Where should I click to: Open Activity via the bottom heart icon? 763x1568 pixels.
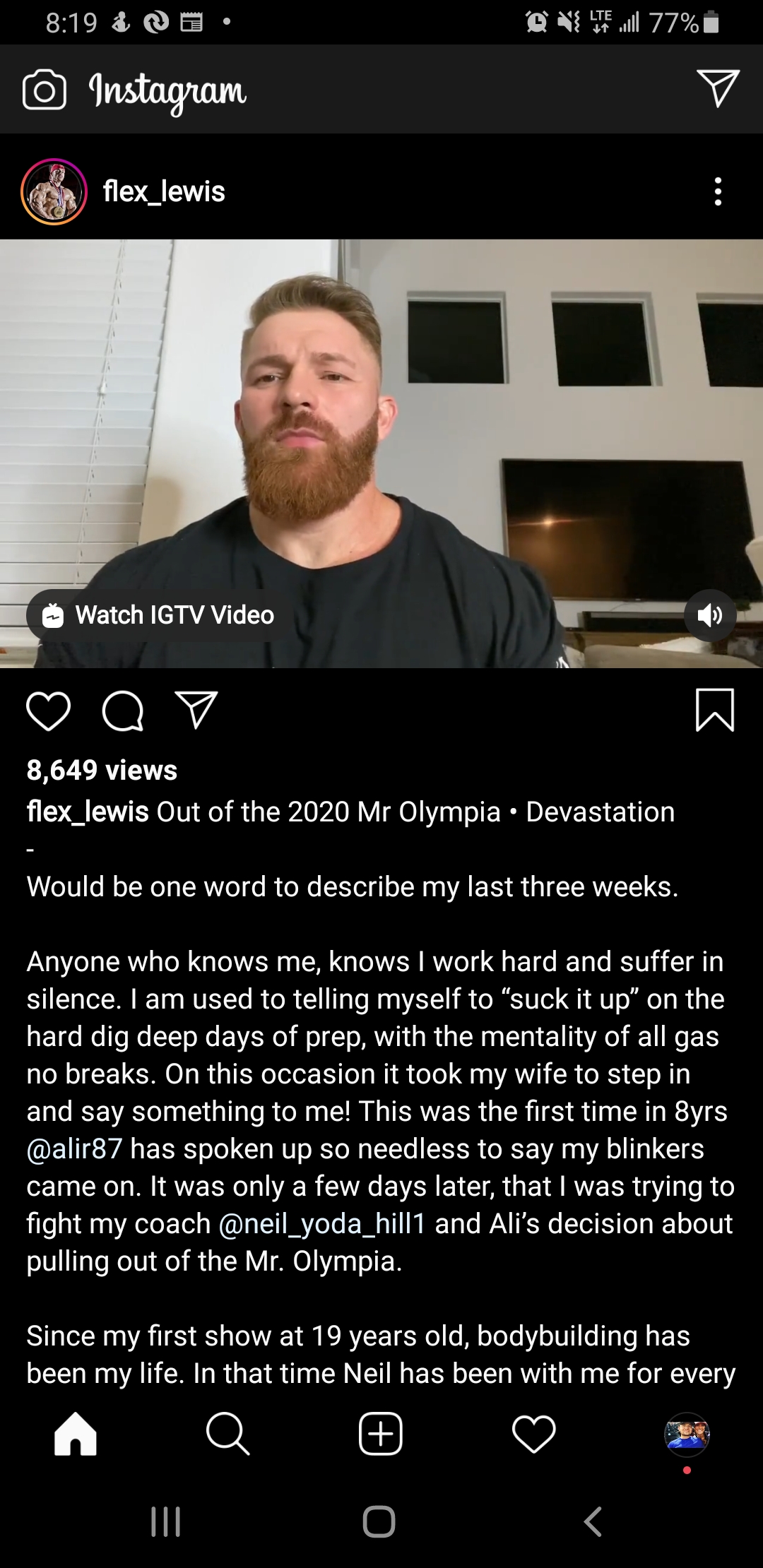click(533, 1432)
